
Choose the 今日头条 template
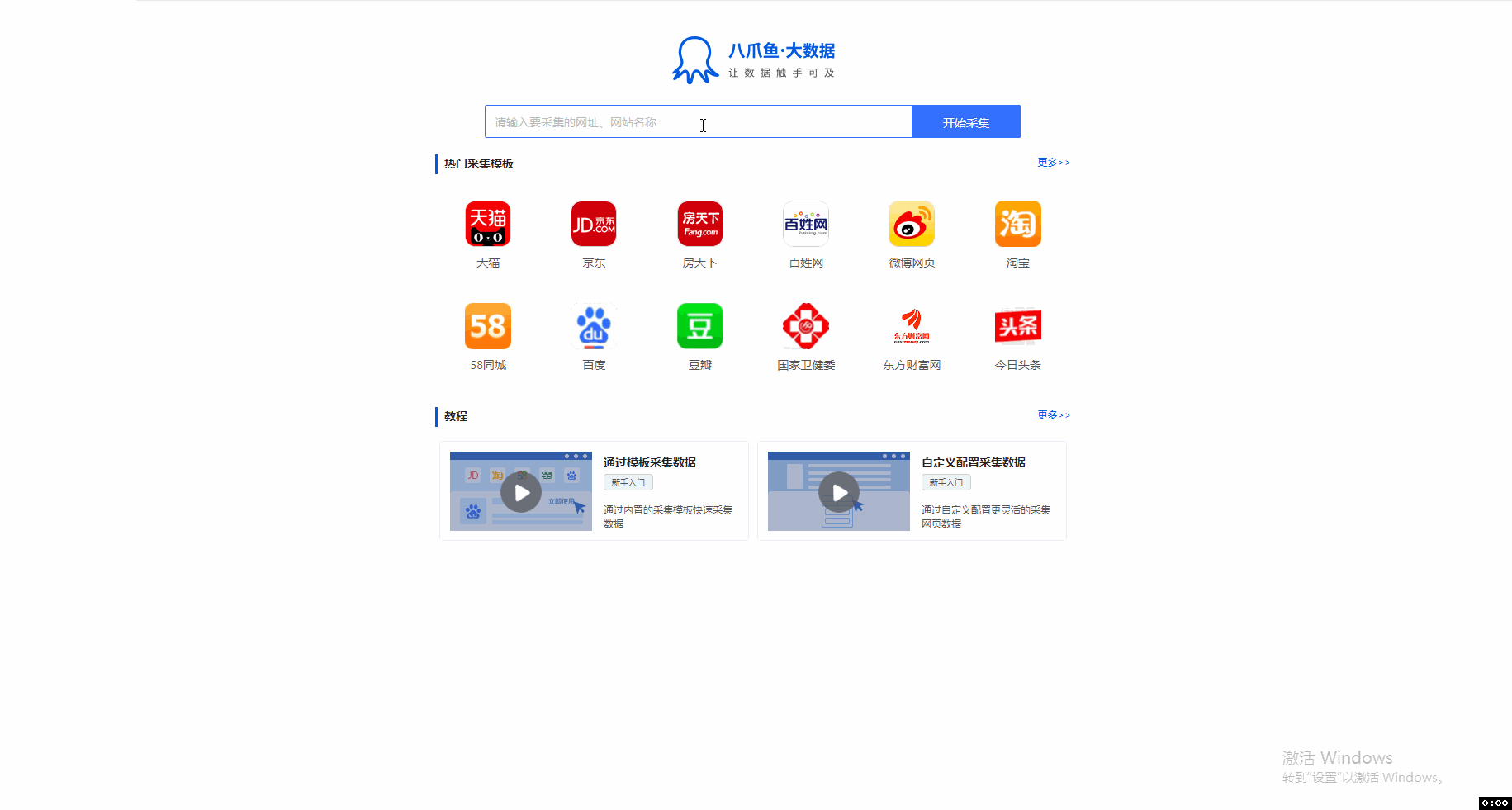point(1017,327)
